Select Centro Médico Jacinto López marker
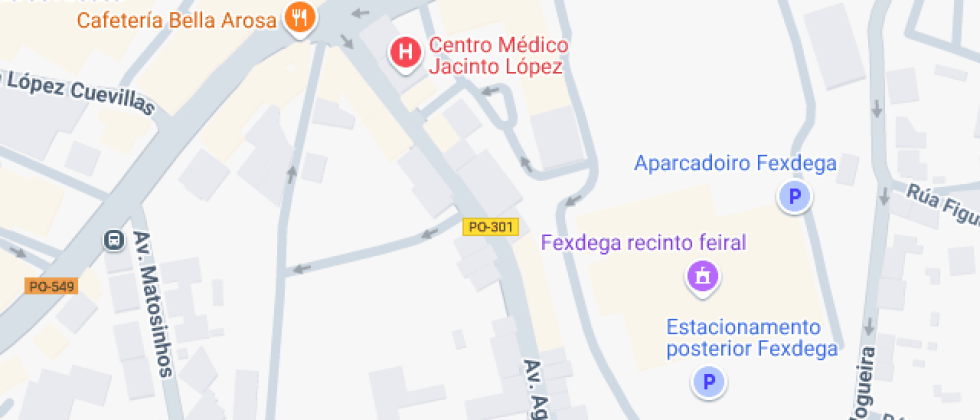 point(405,52)
